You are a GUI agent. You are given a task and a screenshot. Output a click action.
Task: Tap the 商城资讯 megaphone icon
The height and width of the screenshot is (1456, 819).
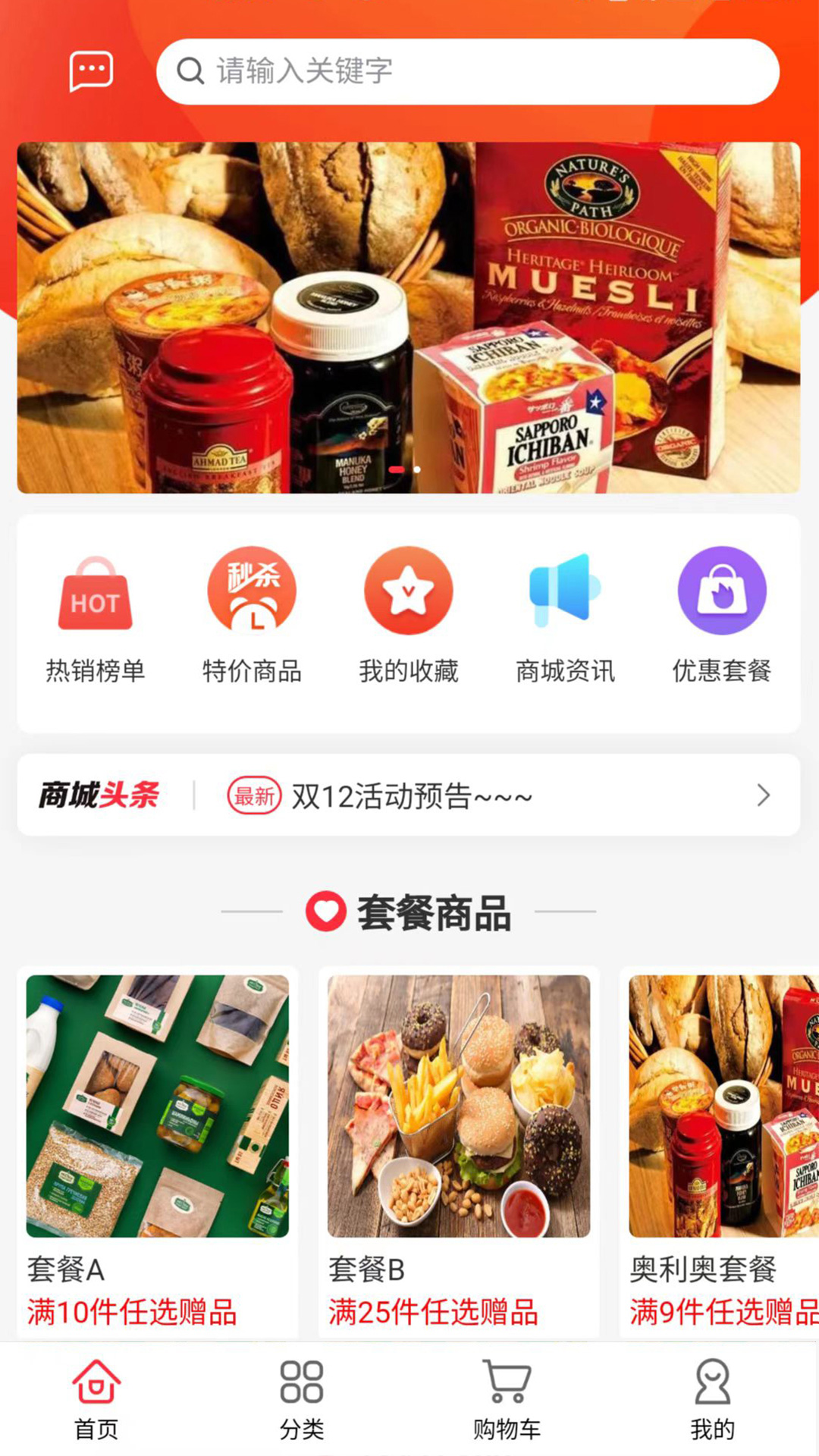pyautogui.click(x=565, y=591)
